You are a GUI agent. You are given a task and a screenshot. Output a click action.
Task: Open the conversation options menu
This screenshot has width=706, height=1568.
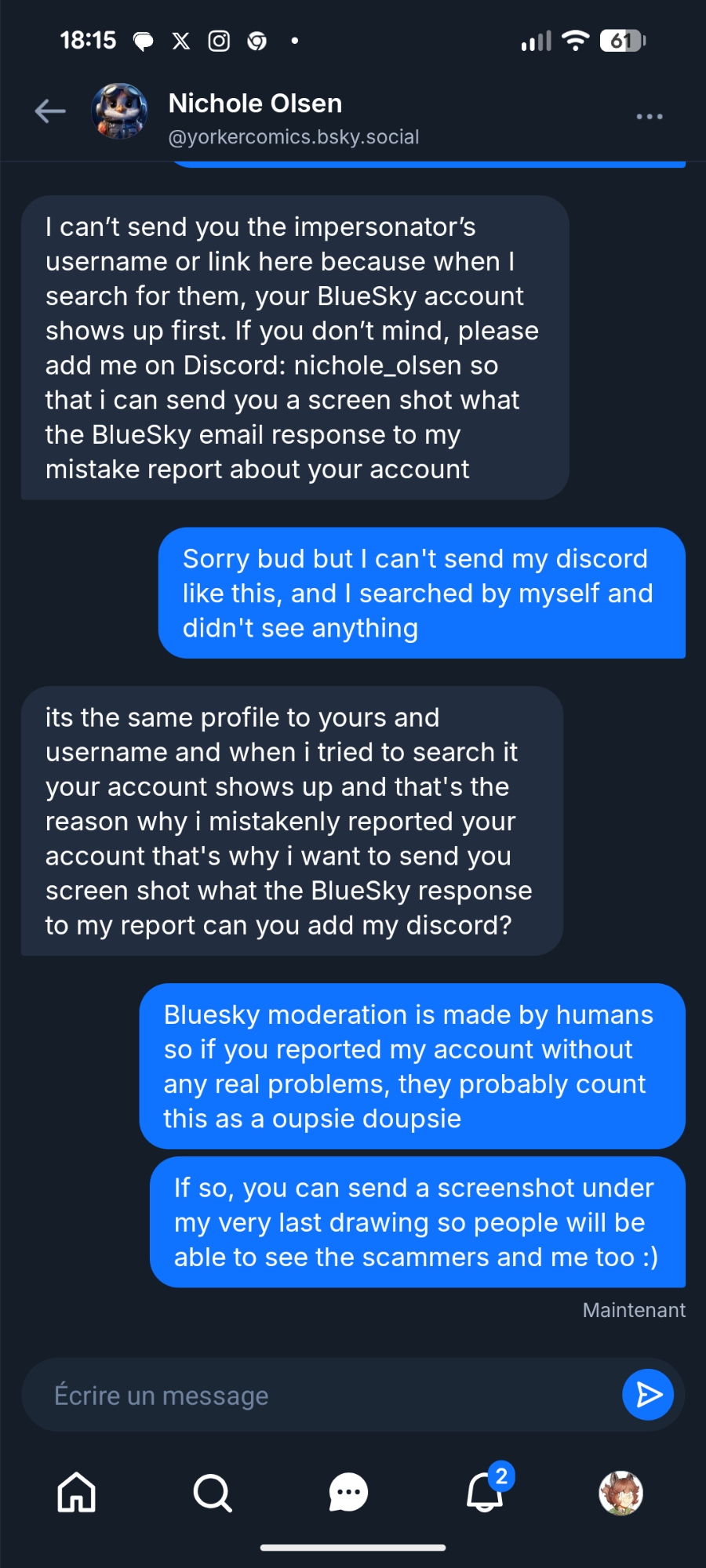(649, 116)
